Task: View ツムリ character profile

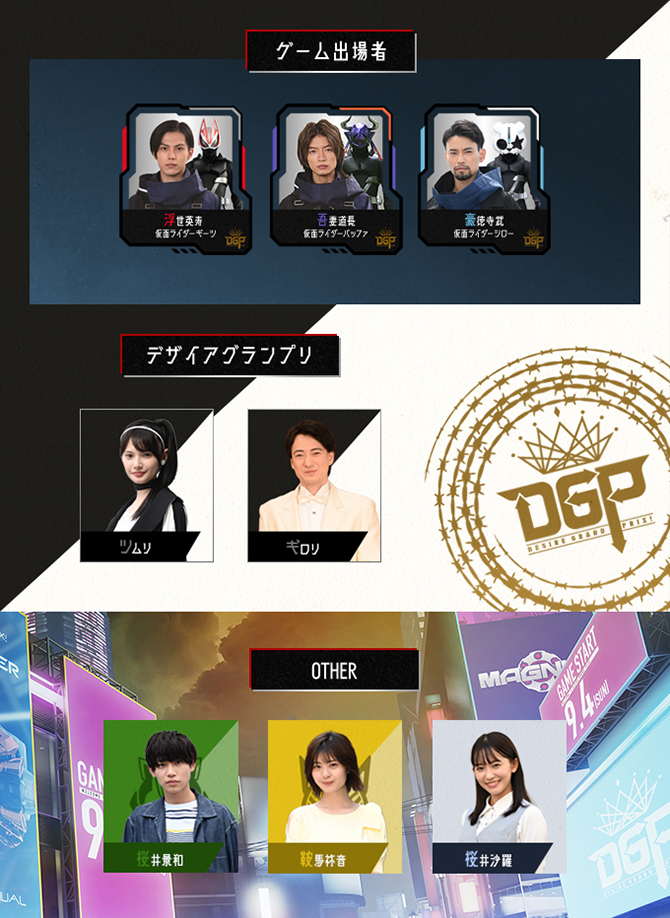Action: (x=147, y=485)
